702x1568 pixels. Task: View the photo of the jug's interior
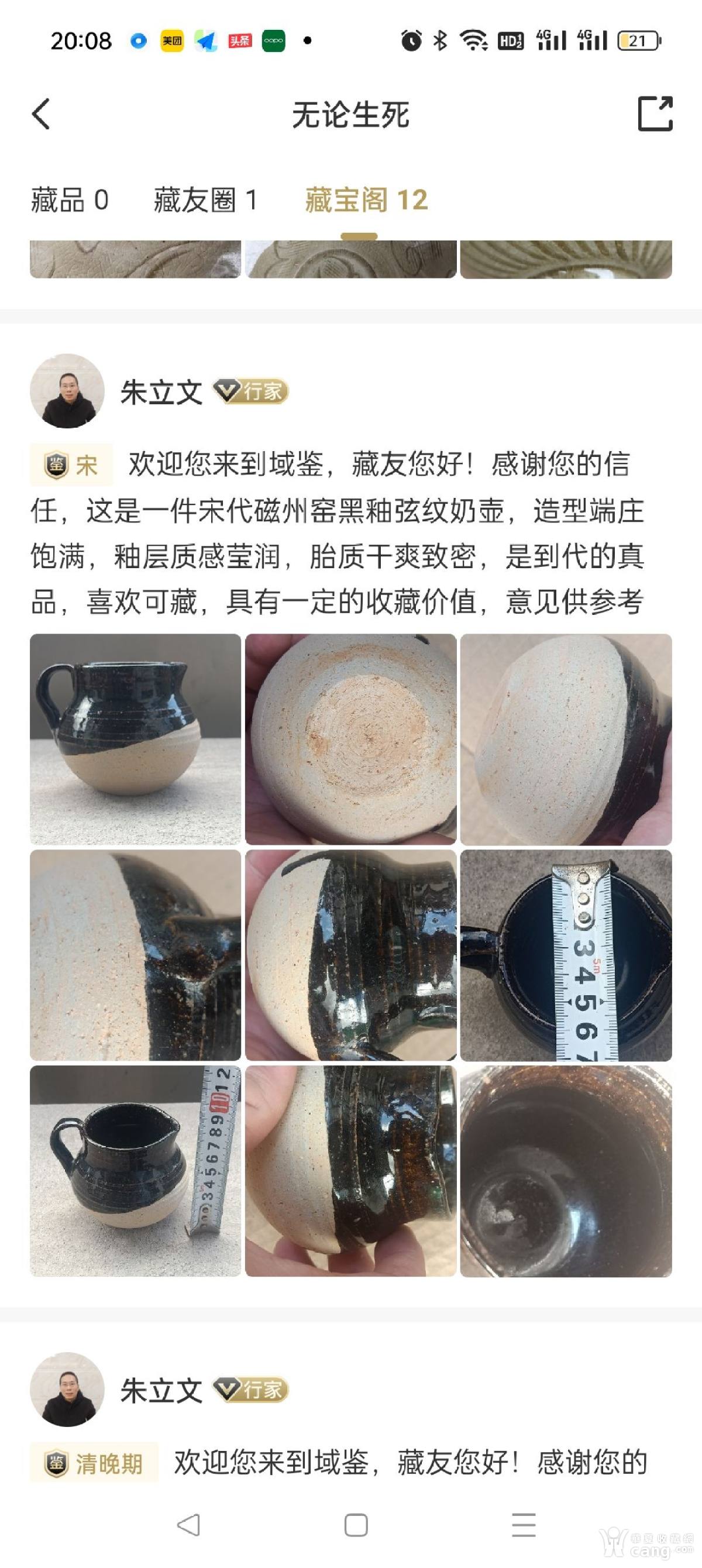[x=566, y=1170]
